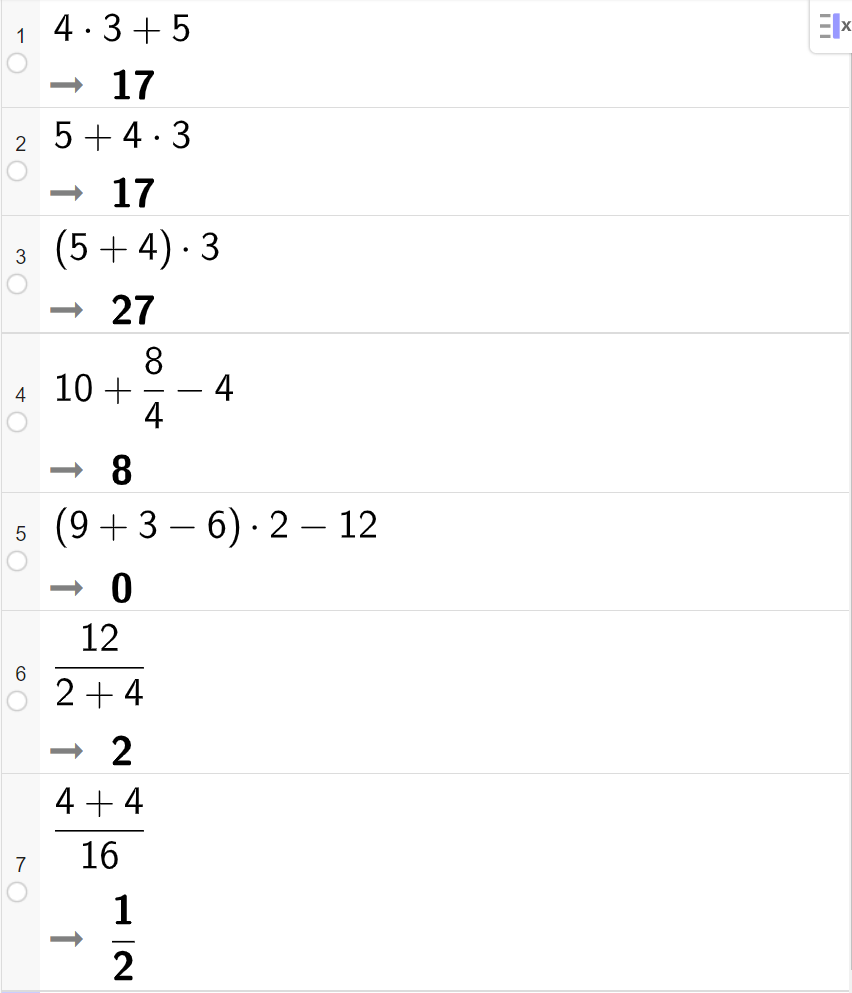This screenshot has width=852, height=993.
Task: Click the arrow icon before result 0
Action: [x=68, y=588]
